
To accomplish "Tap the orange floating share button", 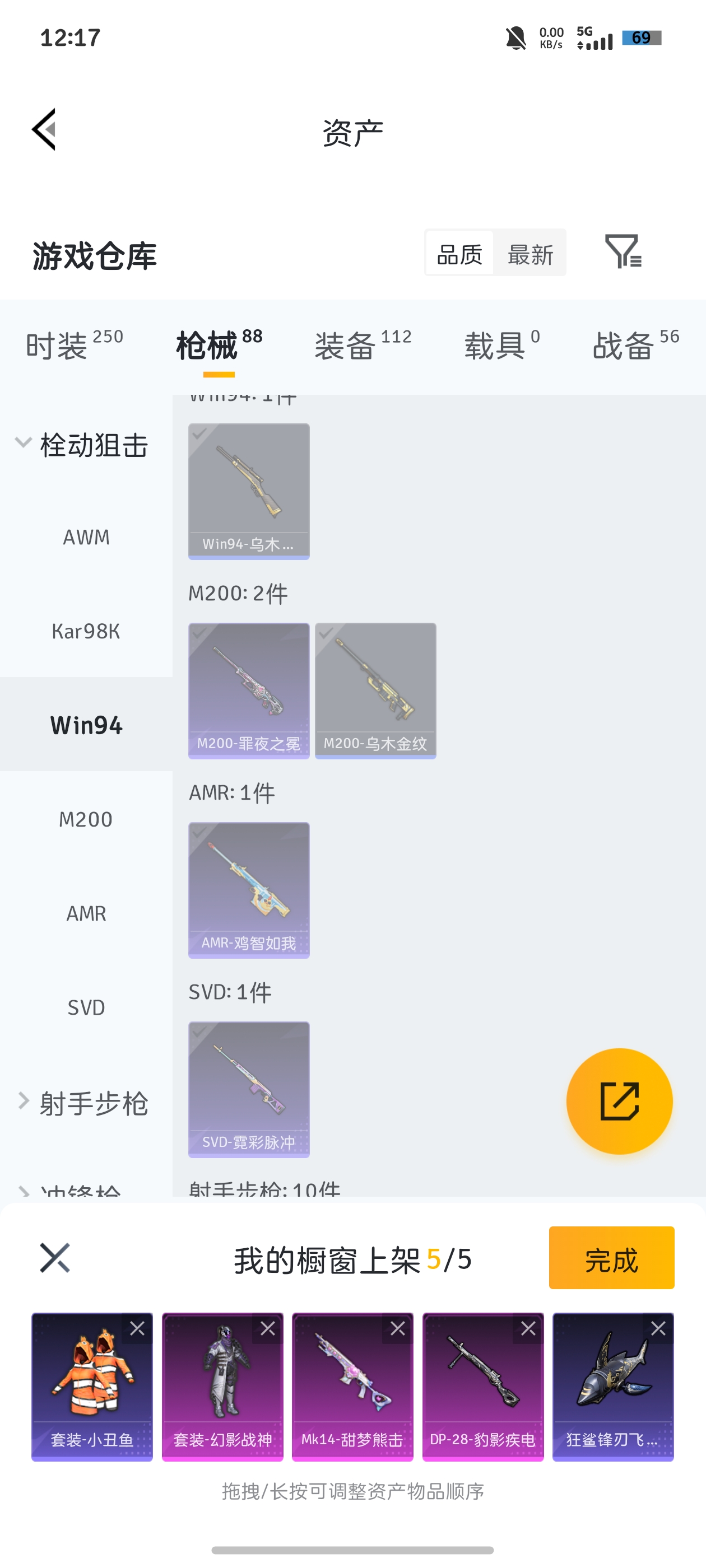I will click(x=619, y=1100).
